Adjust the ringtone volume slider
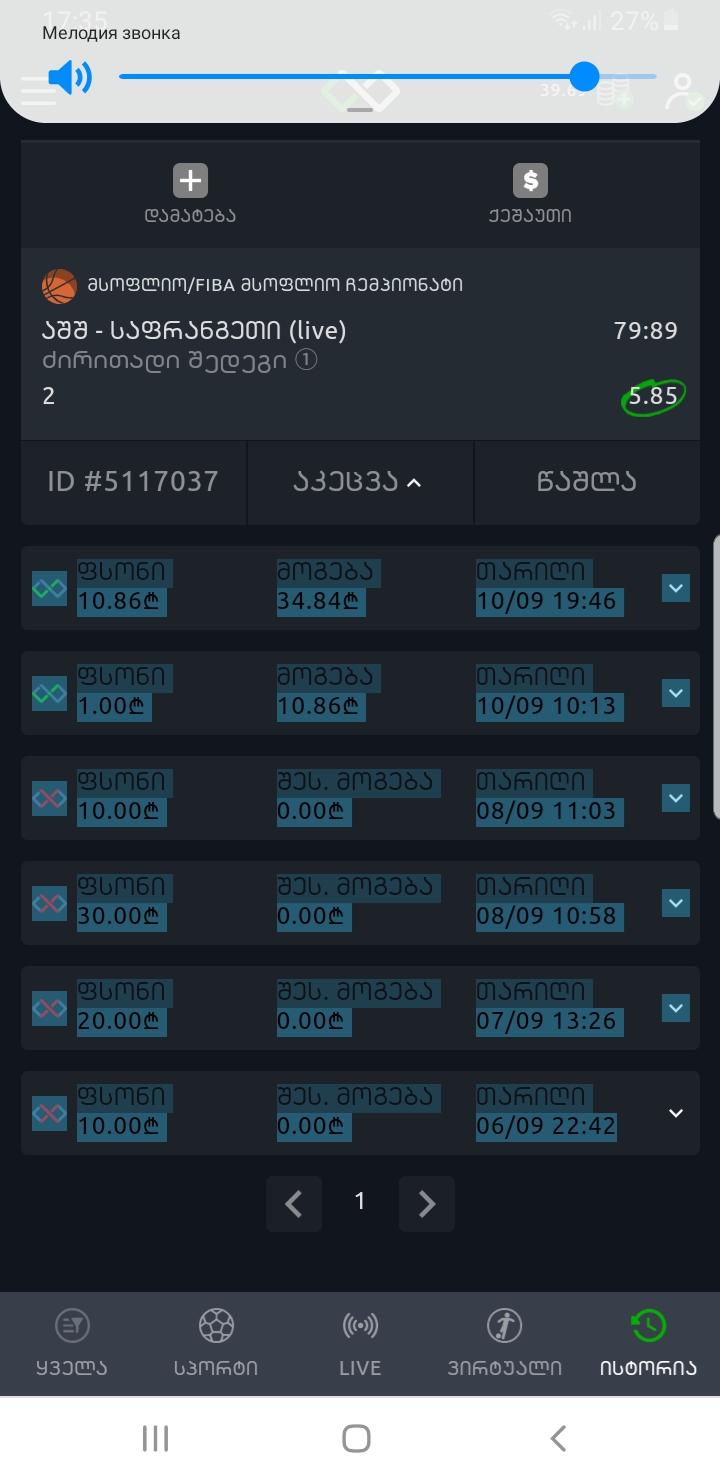This screenshot has height=1480, width=720. point(585,77)
